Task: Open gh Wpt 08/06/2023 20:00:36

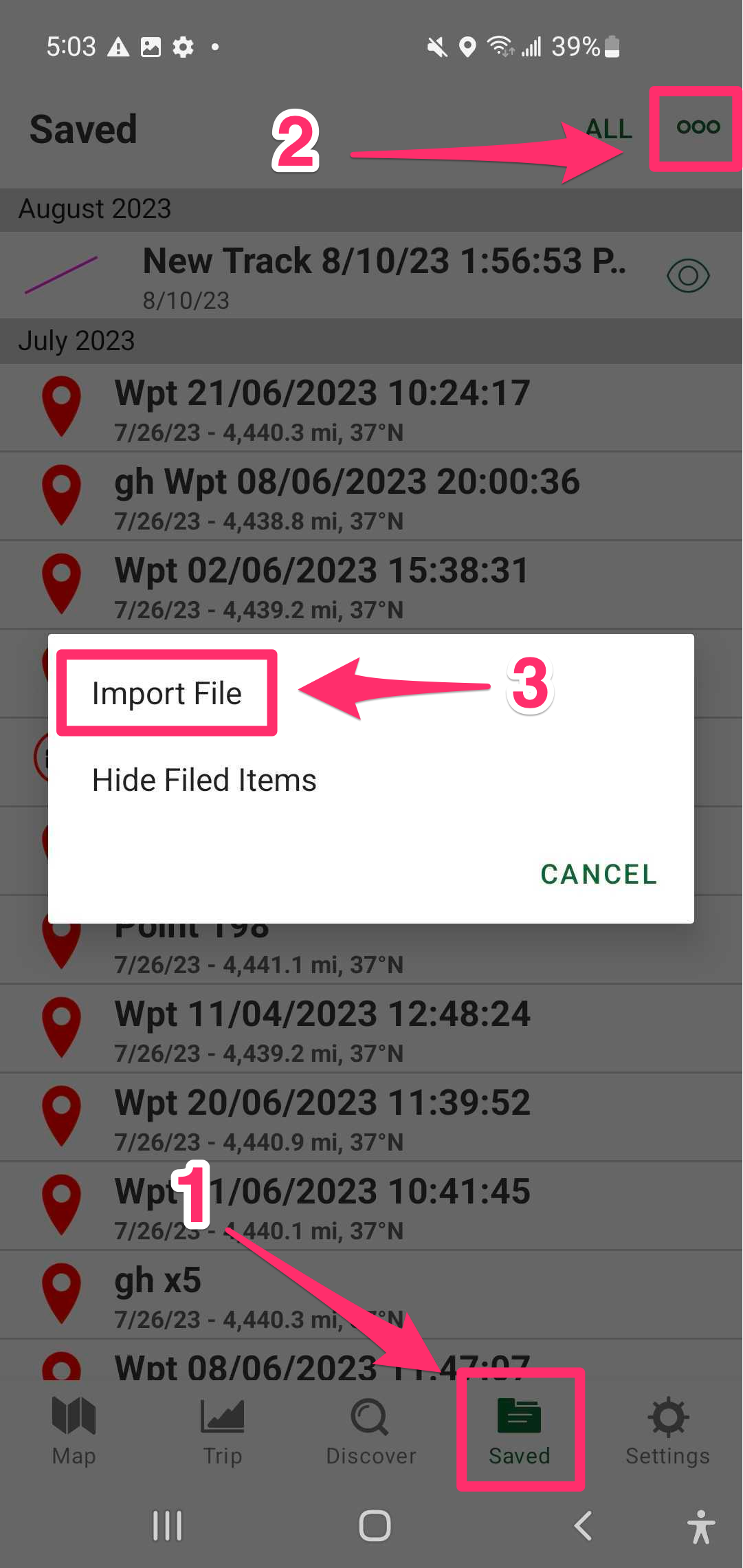Action: coord(371,497)
